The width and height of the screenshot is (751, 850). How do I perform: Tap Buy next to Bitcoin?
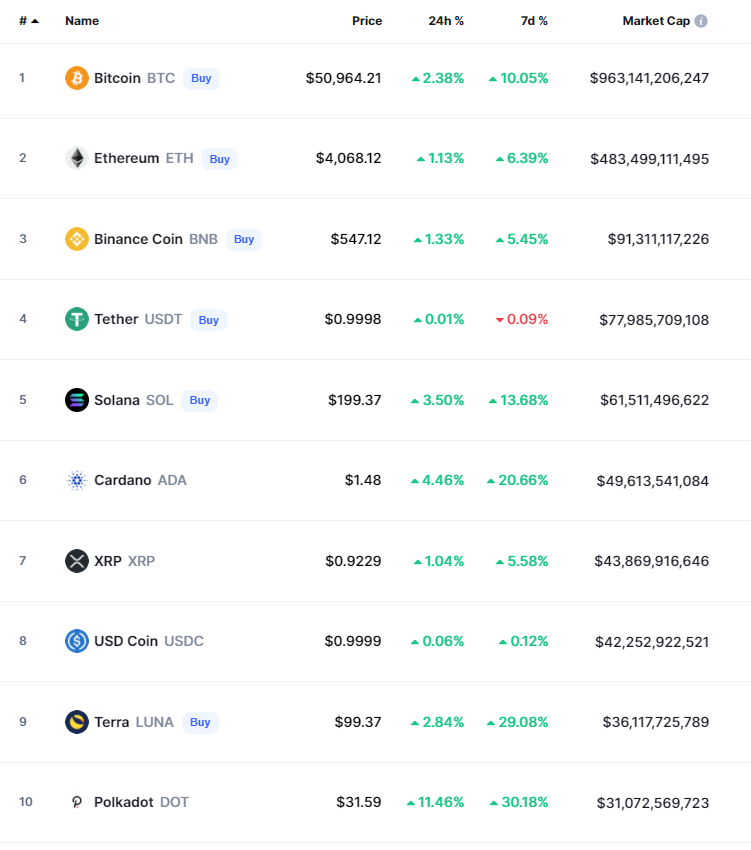[201, 78]
